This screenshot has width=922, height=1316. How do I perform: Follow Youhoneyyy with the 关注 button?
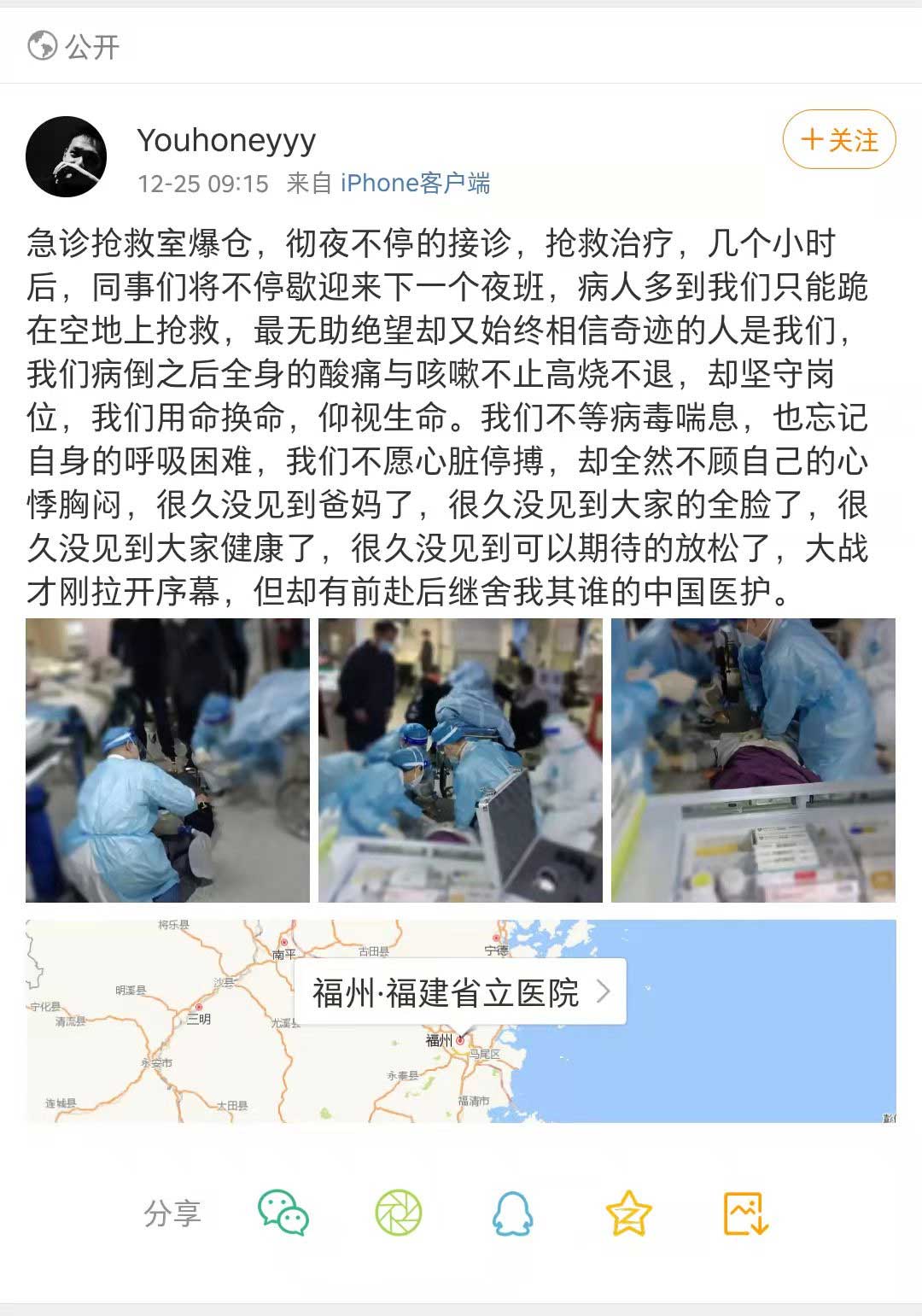pos(838,139)
